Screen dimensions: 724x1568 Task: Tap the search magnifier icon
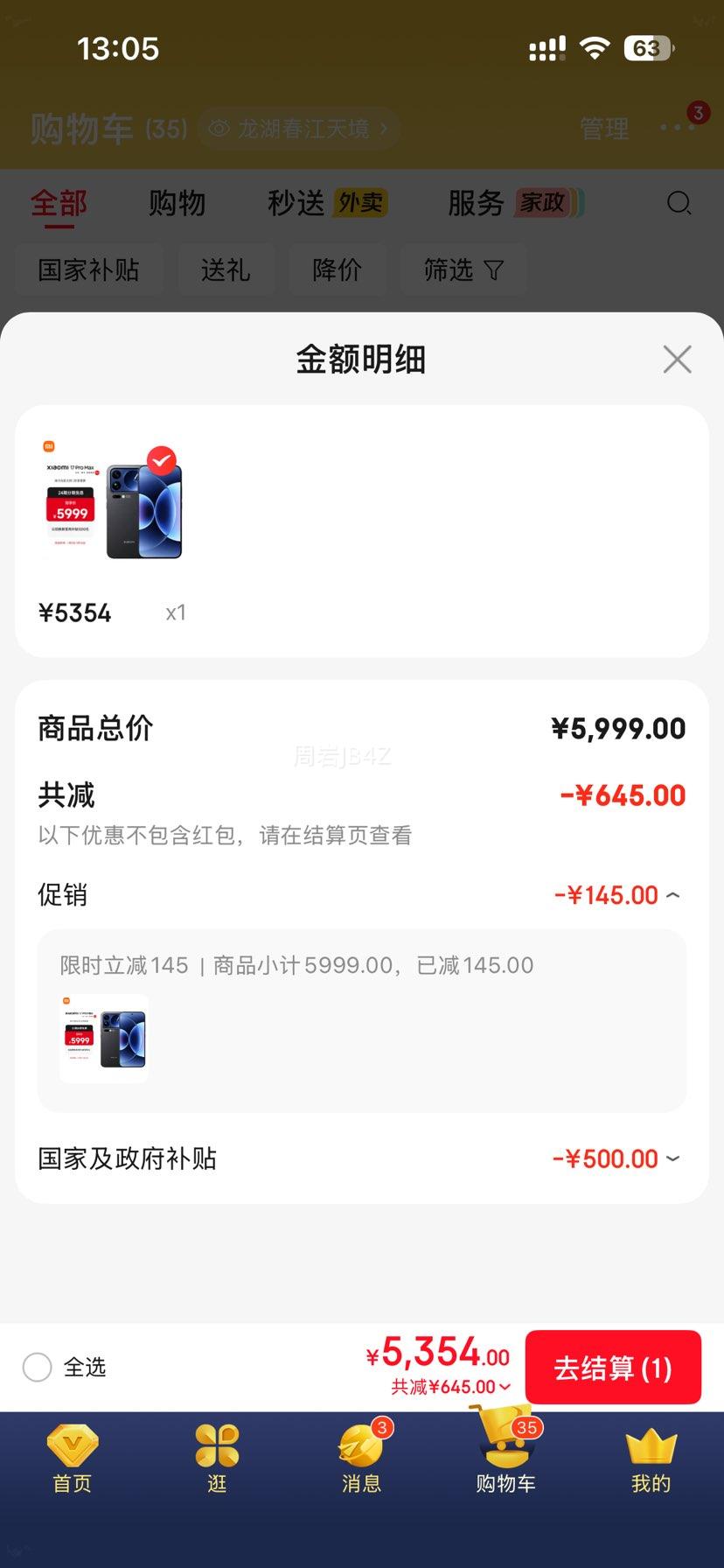(x=679, y=203)
